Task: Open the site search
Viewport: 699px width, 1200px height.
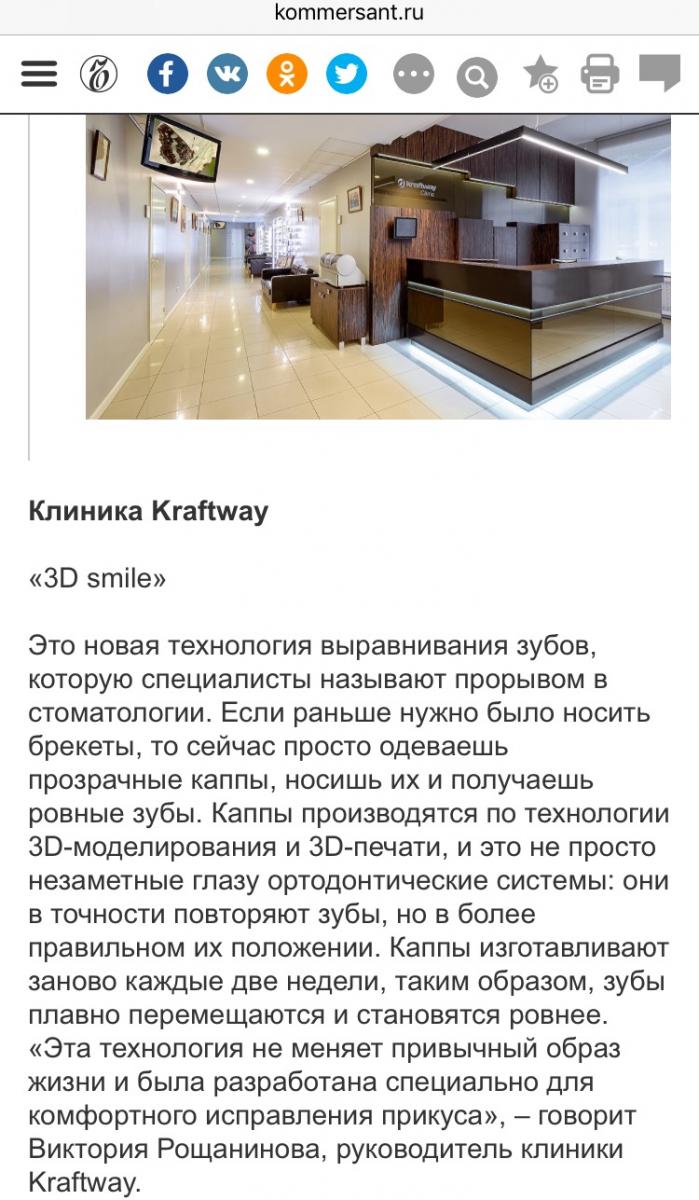Action: [476, 75]
